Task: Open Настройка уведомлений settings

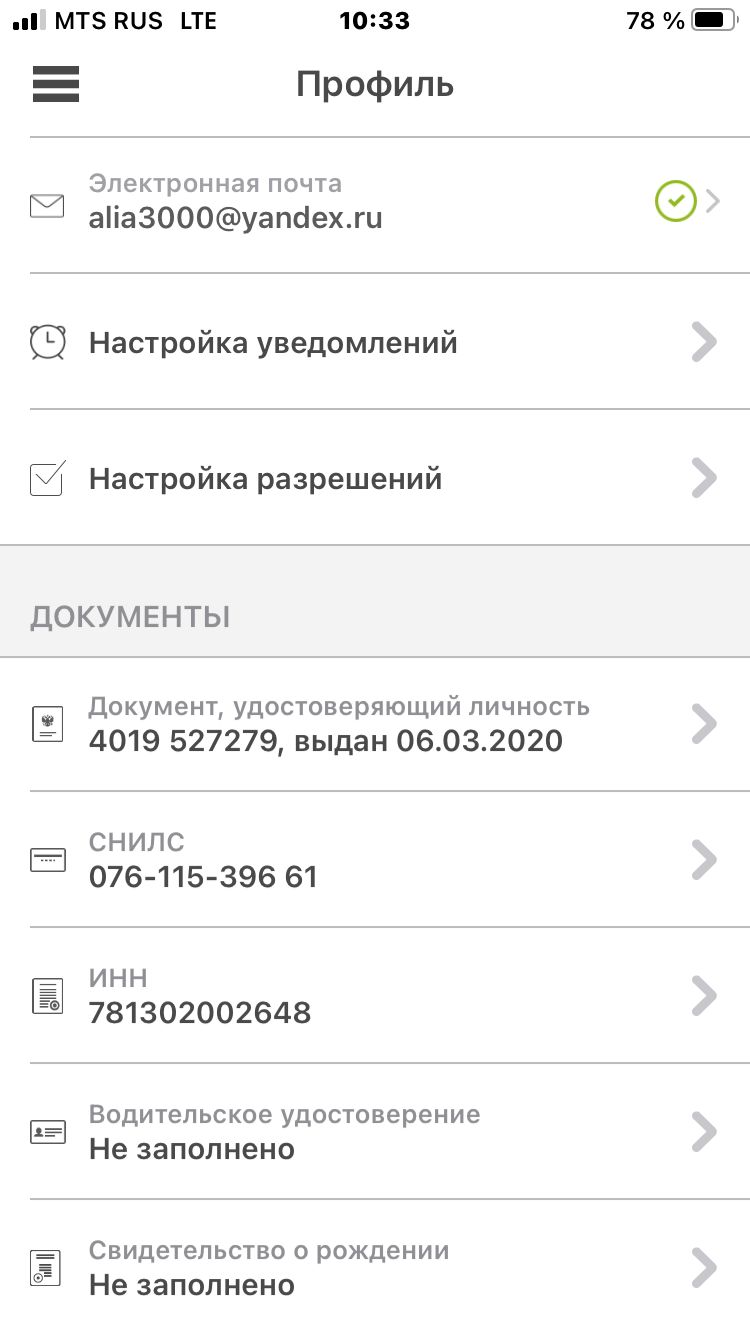Action: click(x=375, y=342)
